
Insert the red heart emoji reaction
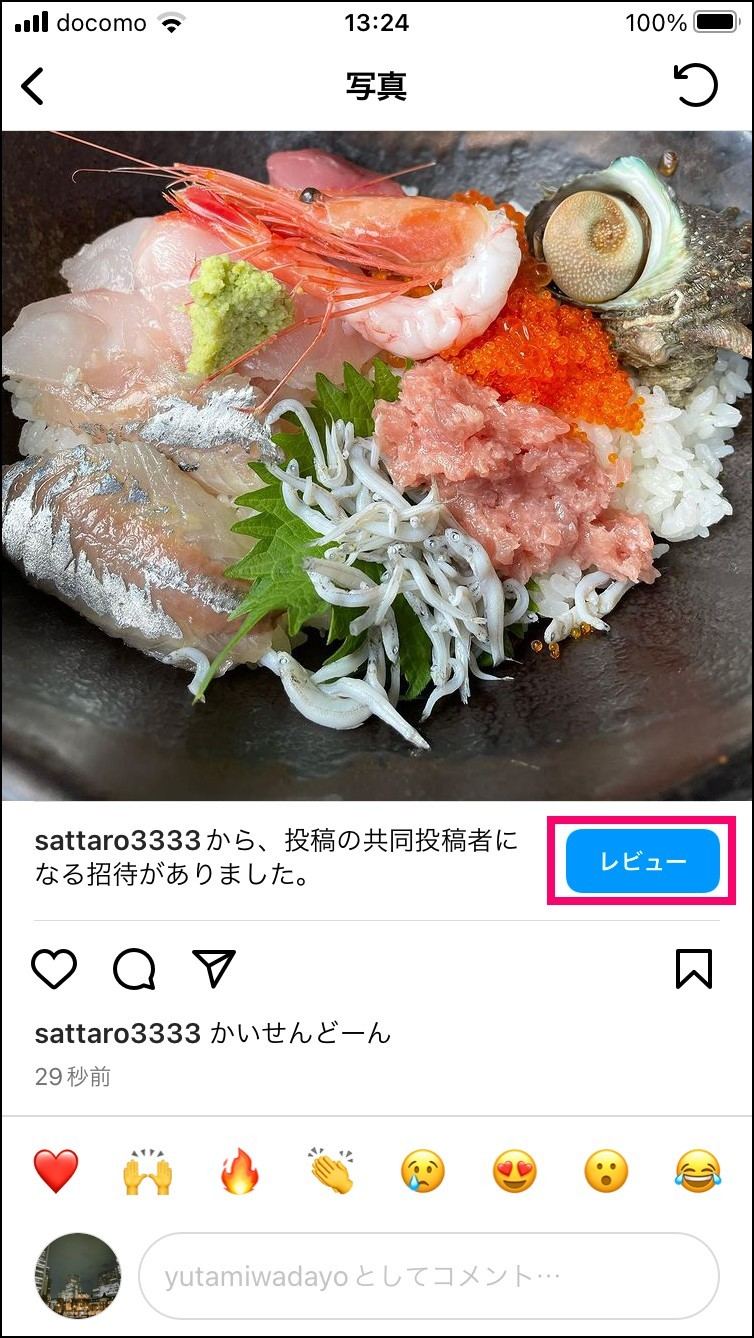coord(56,1171)
